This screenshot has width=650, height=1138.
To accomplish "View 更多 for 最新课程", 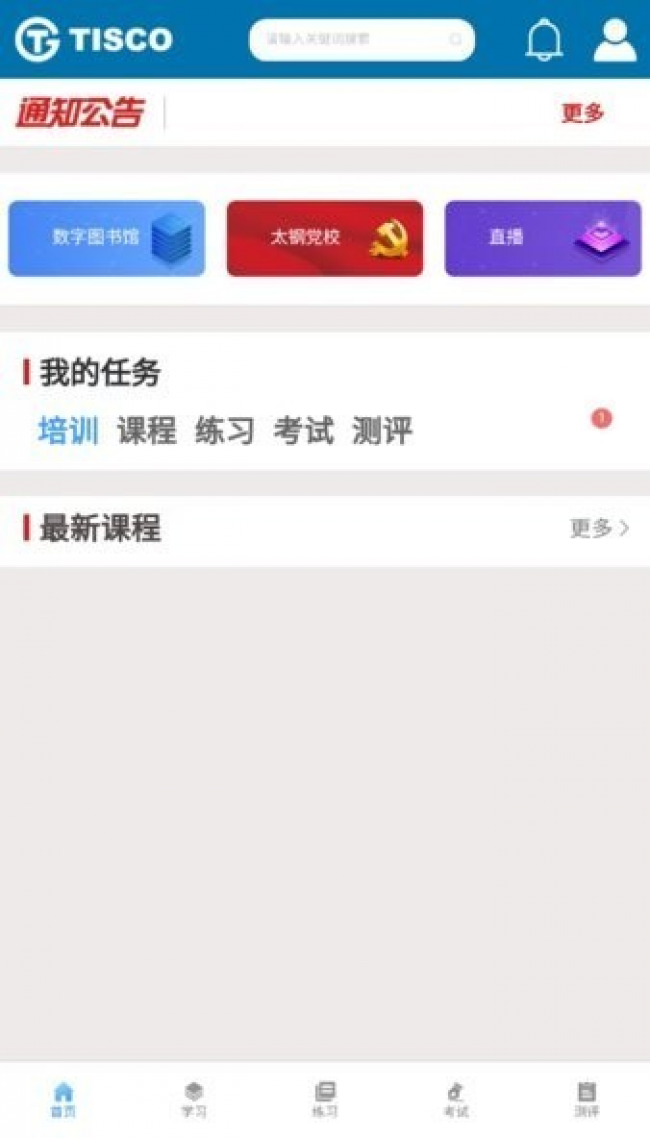I will pos(599,528).
